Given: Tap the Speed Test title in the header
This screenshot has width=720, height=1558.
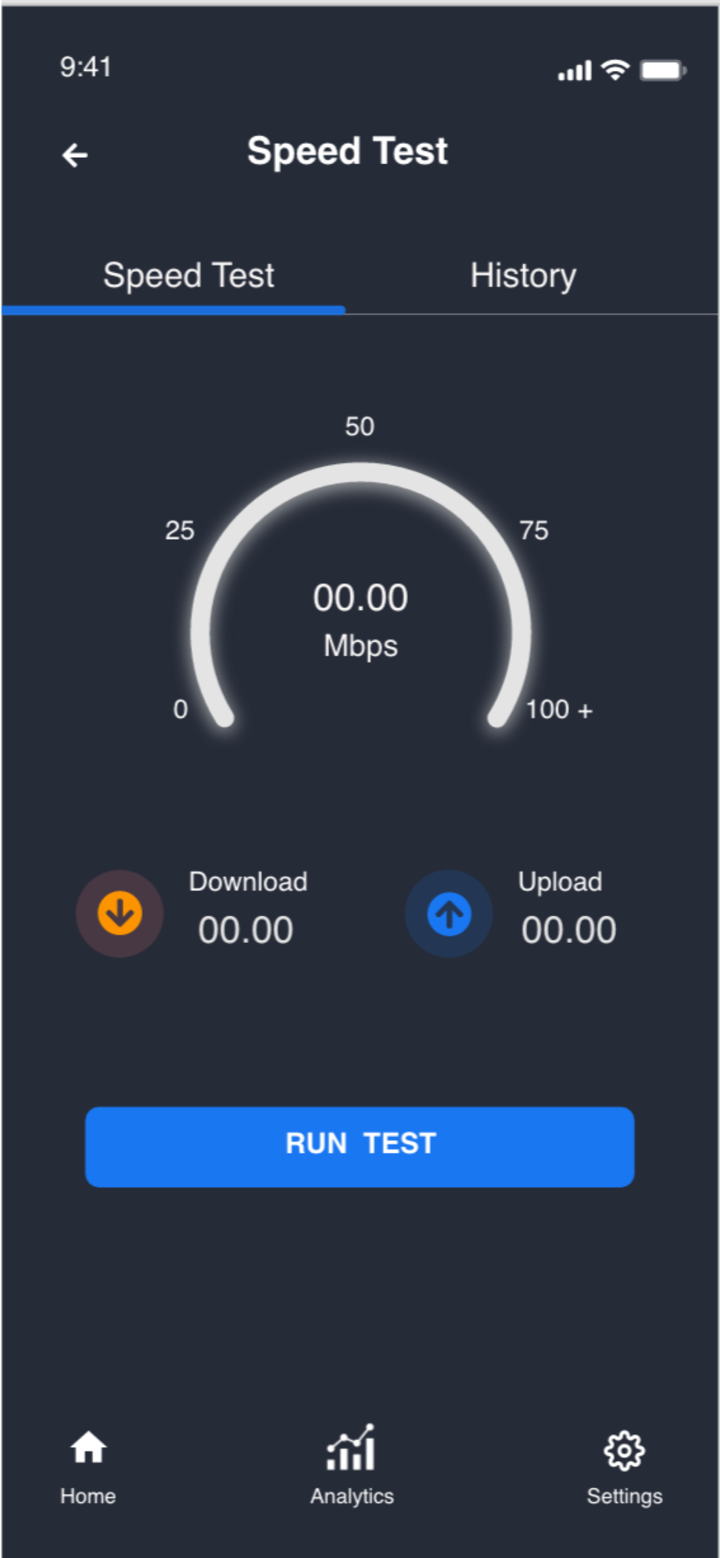Looking at the screenshot, I should click(347, 151).
